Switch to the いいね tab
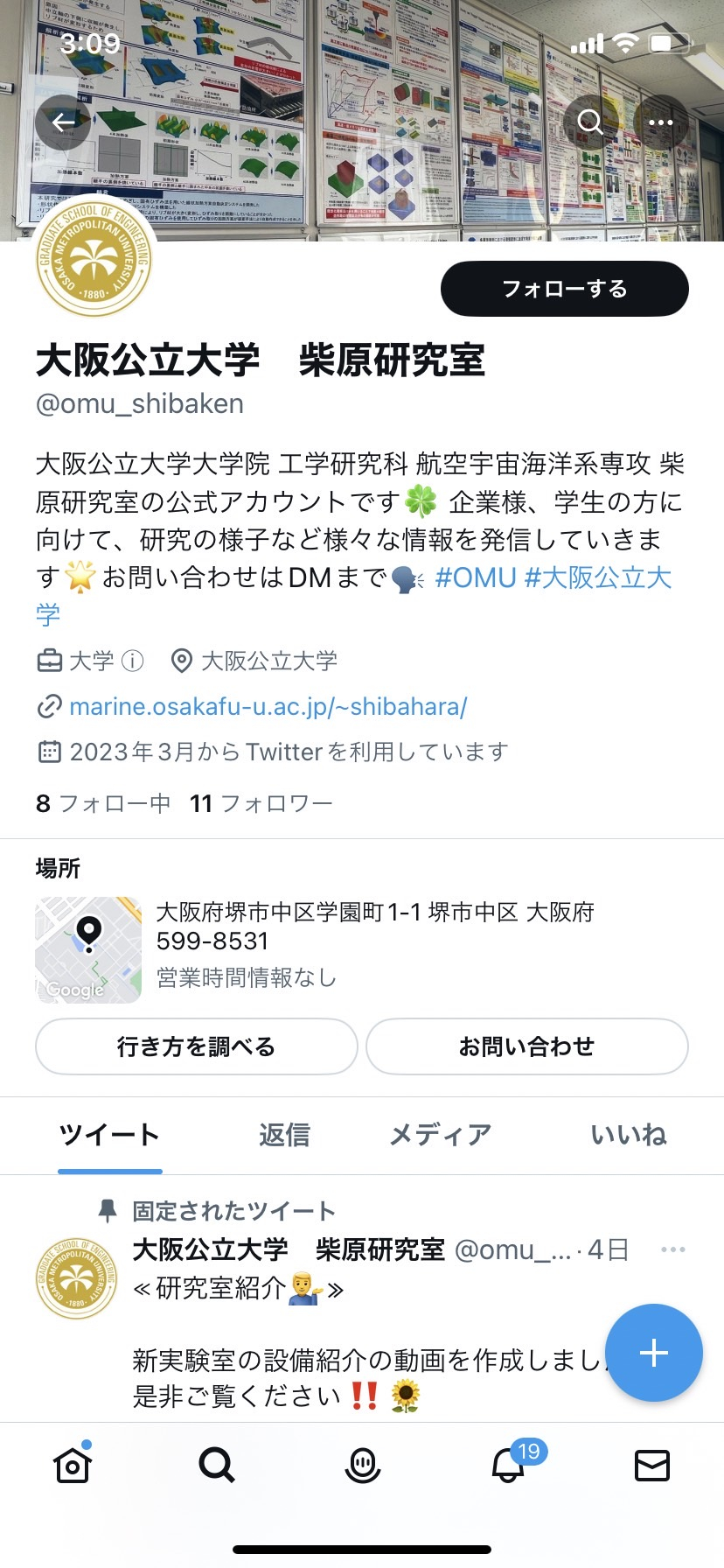 628,1135
